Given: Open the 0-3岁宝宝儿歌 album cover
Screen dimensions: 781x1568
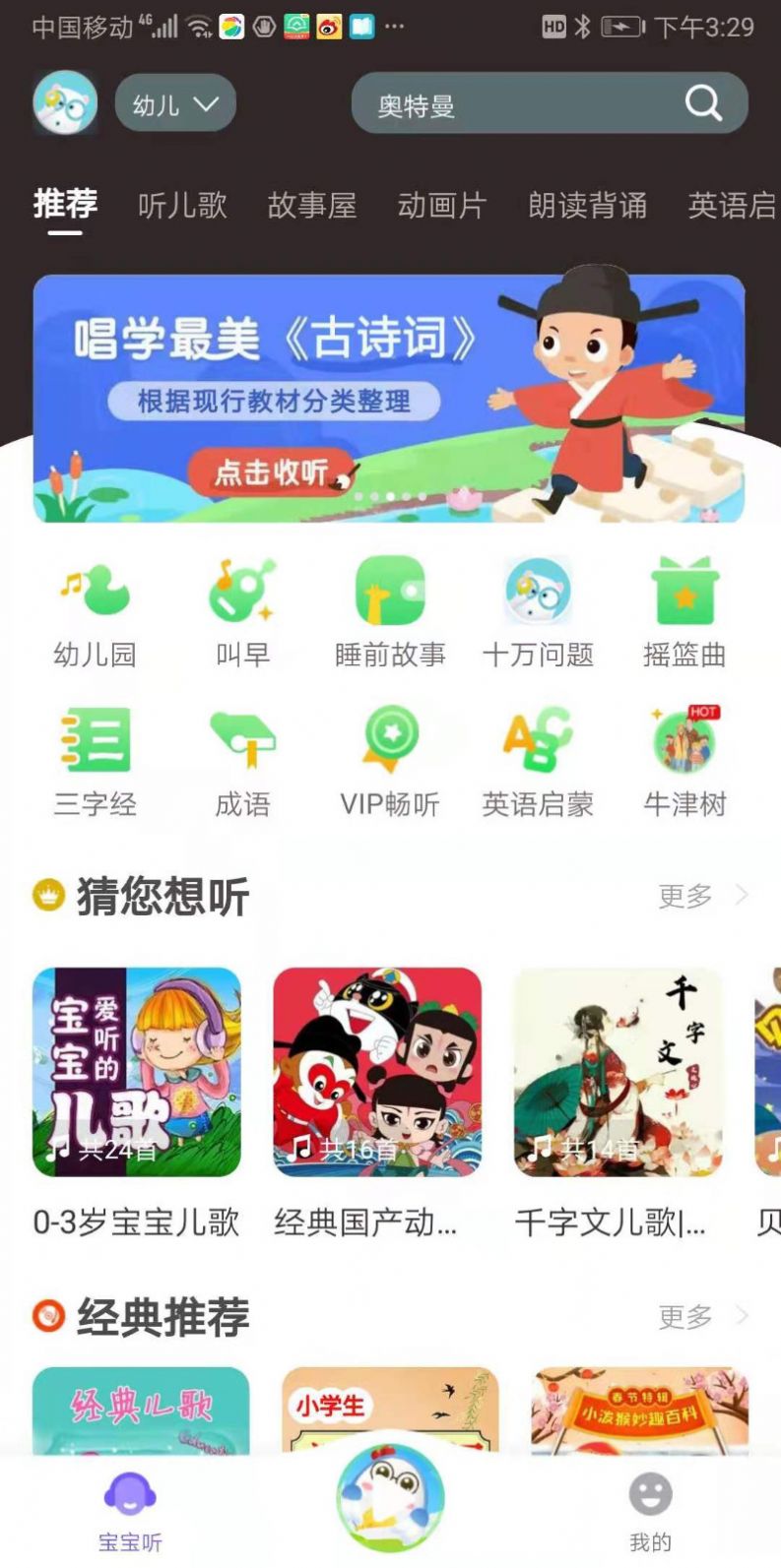Looking at the screenshot, I should click(x=136, y=1073).
